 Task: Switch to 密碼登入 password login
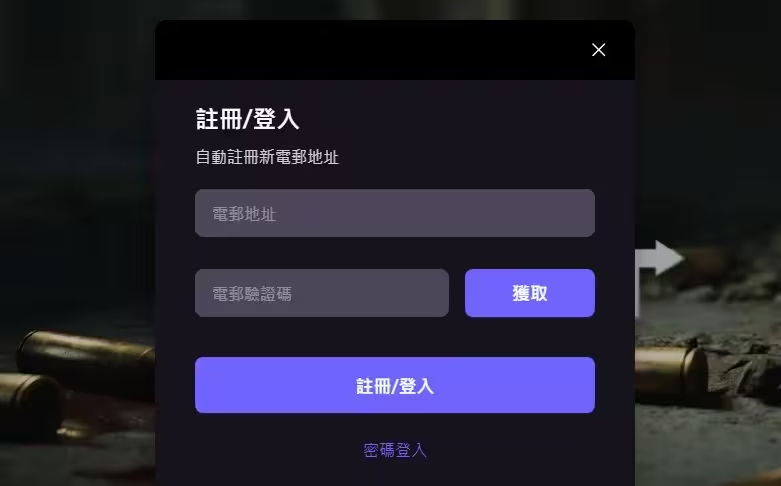pos(394,450)
